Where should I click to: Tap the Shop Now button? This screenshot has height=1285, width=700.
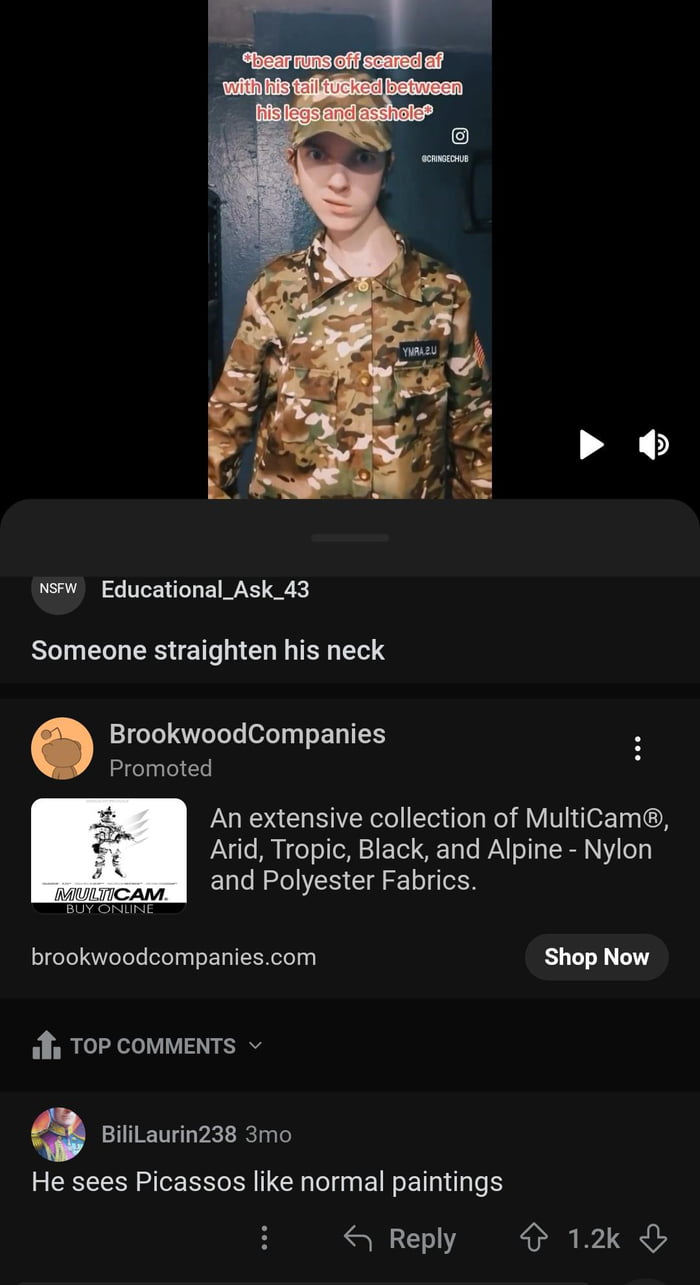point(596,957)
